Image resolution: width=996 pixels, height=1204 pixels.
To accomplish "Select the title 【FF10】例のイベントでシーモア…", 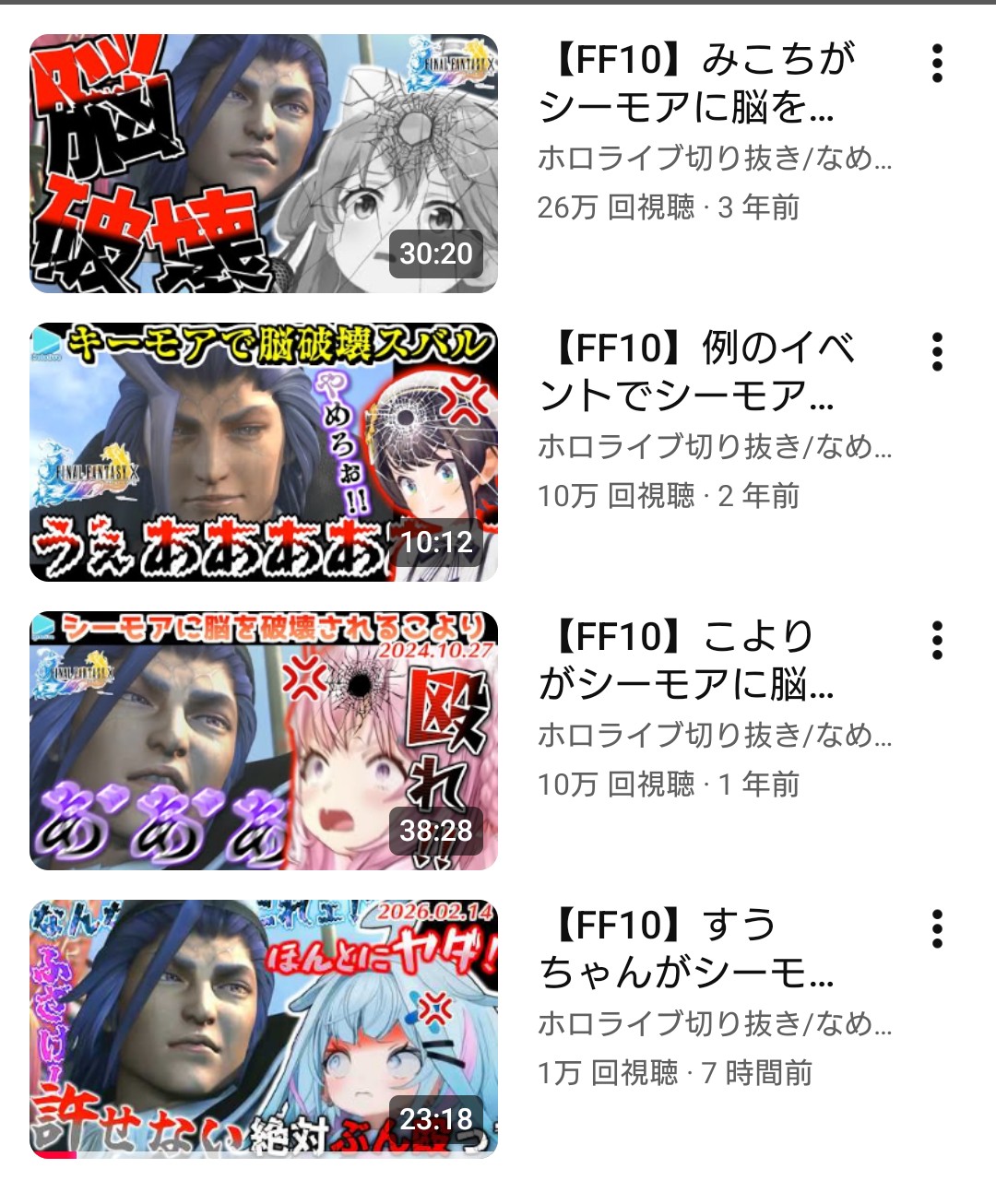I will click(x=697, y=372).
